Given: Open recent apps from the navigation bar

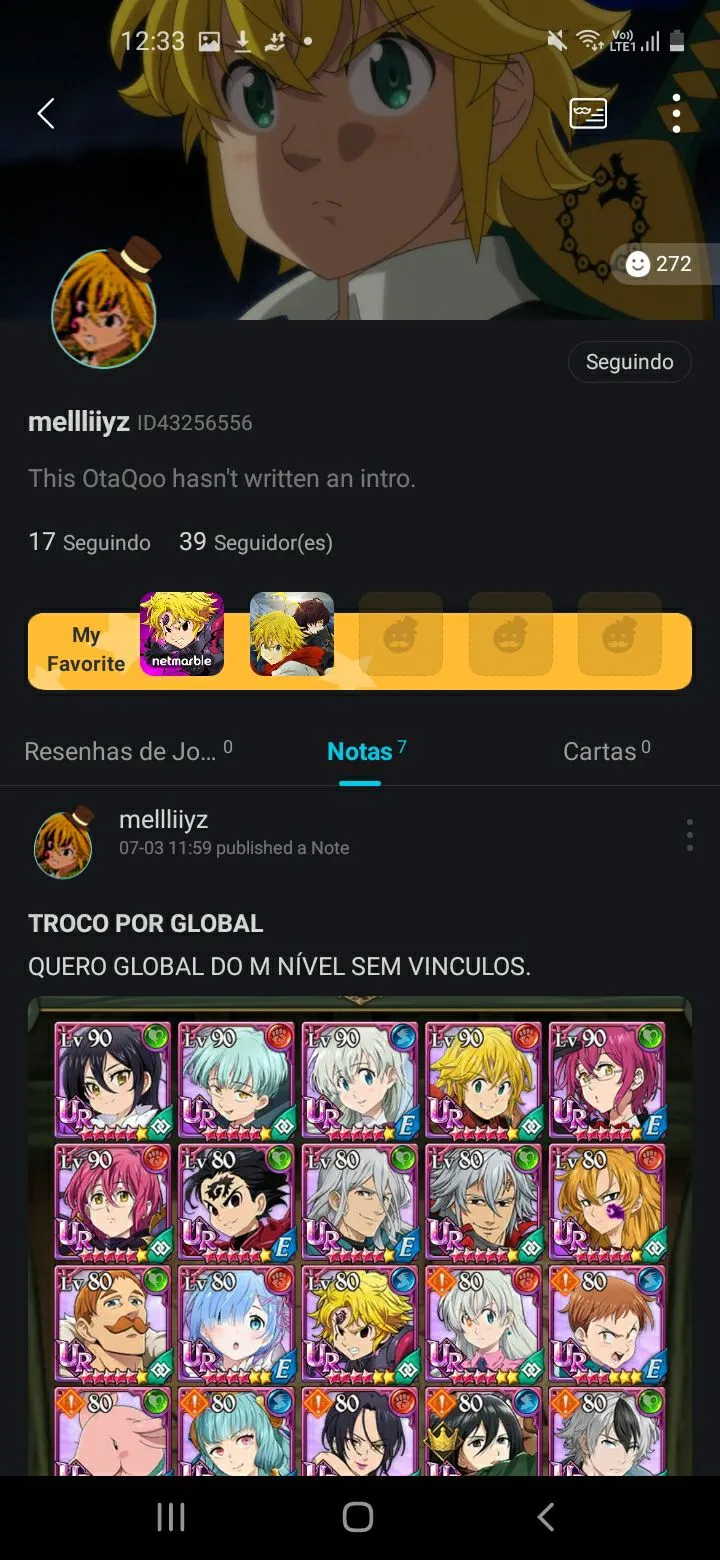Looking at the screenshot, I should point(171,1517).
